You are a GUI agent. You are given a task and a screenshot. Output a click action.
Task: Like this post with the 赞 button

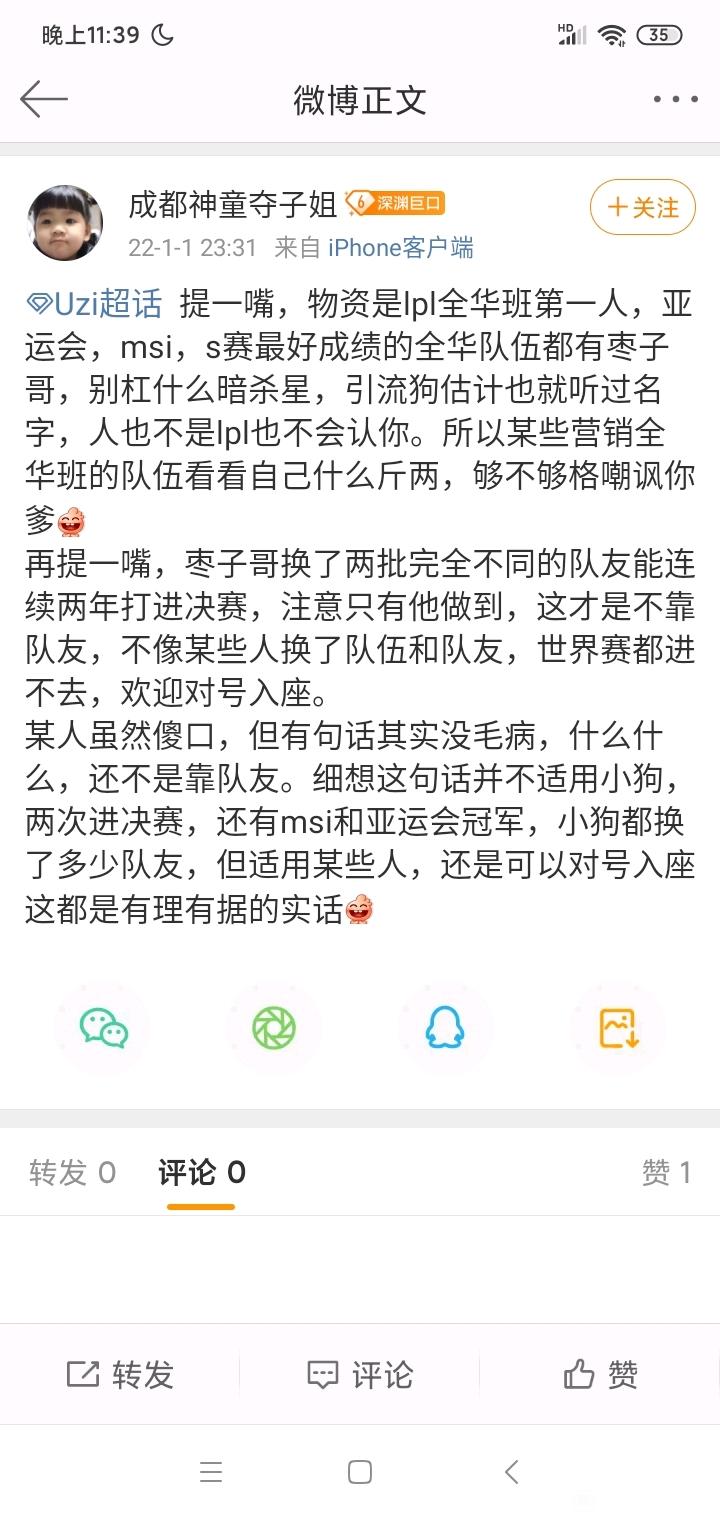[x=600, y=1375]
